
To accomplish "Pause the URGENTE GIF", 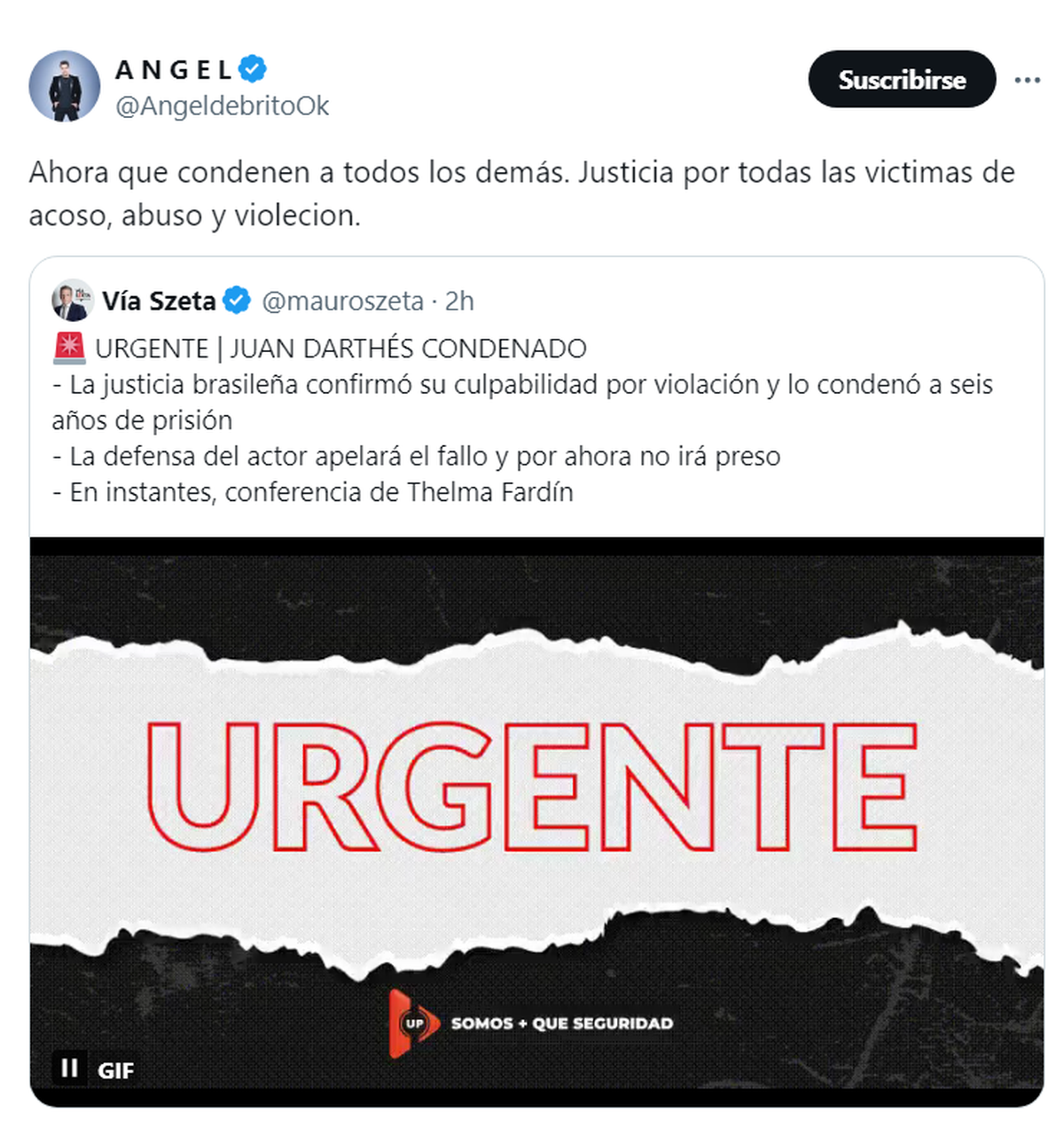I will tap(69, 1069).
